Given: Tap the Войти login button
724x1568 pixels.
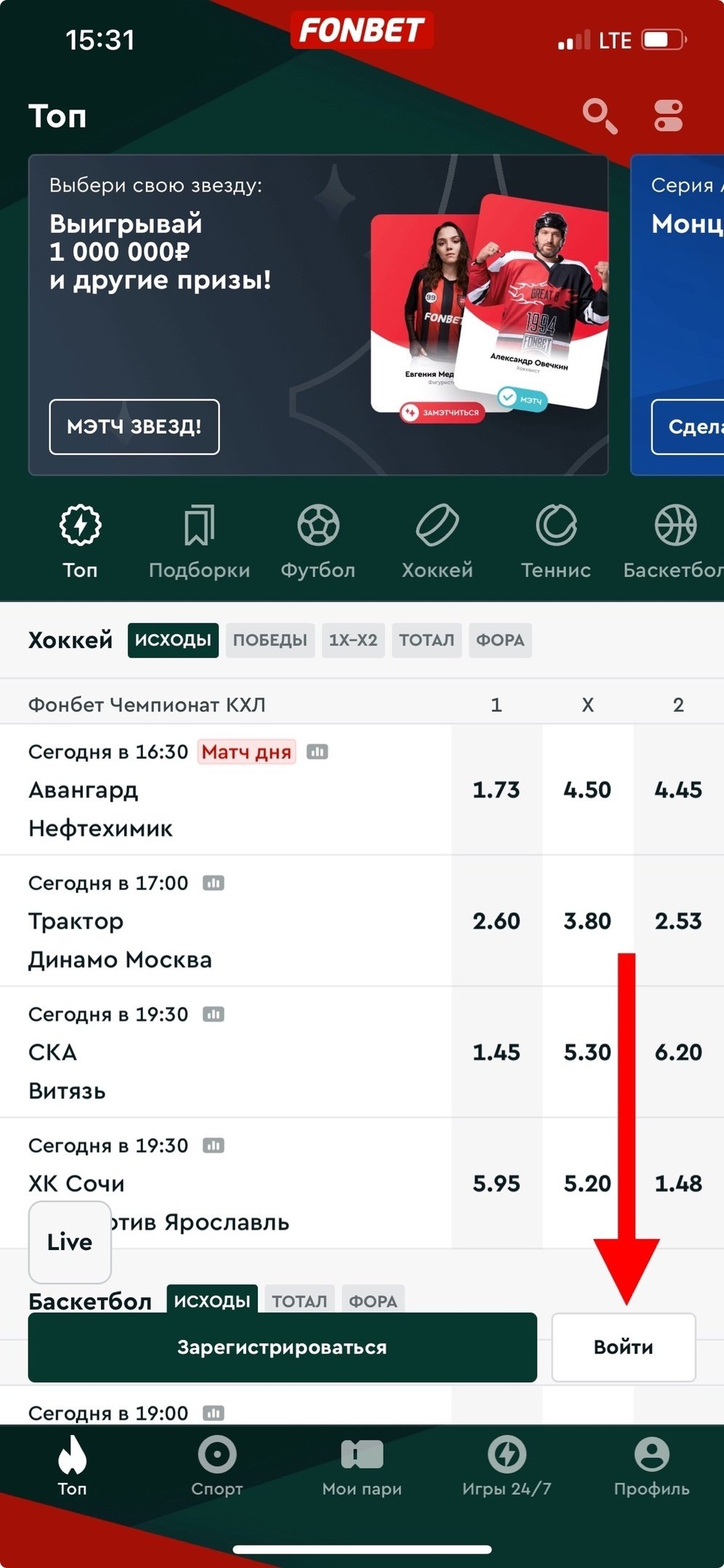Looking at the screenshot, I should tap(623, 1347).
